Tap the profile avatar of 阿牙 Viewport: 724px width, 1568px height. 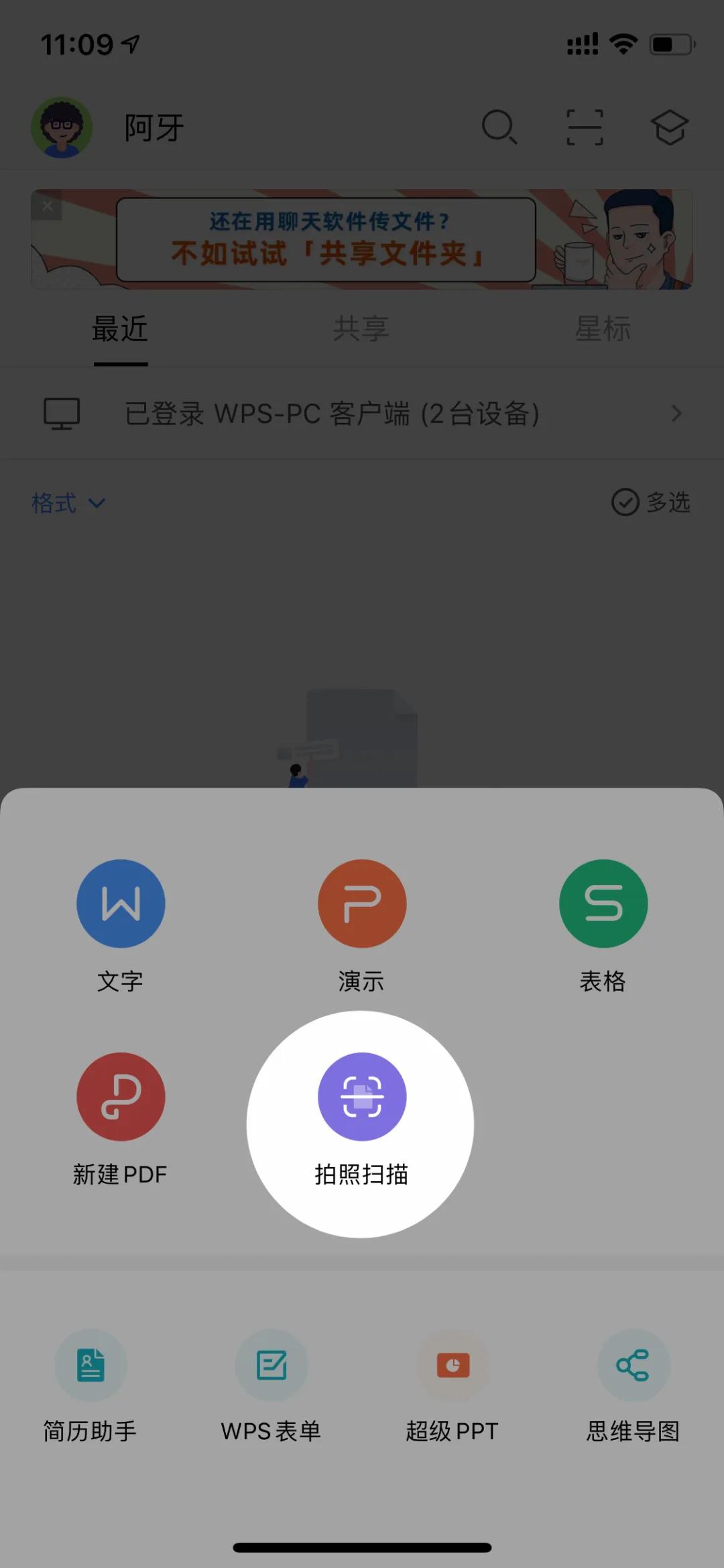click(62, 127)
